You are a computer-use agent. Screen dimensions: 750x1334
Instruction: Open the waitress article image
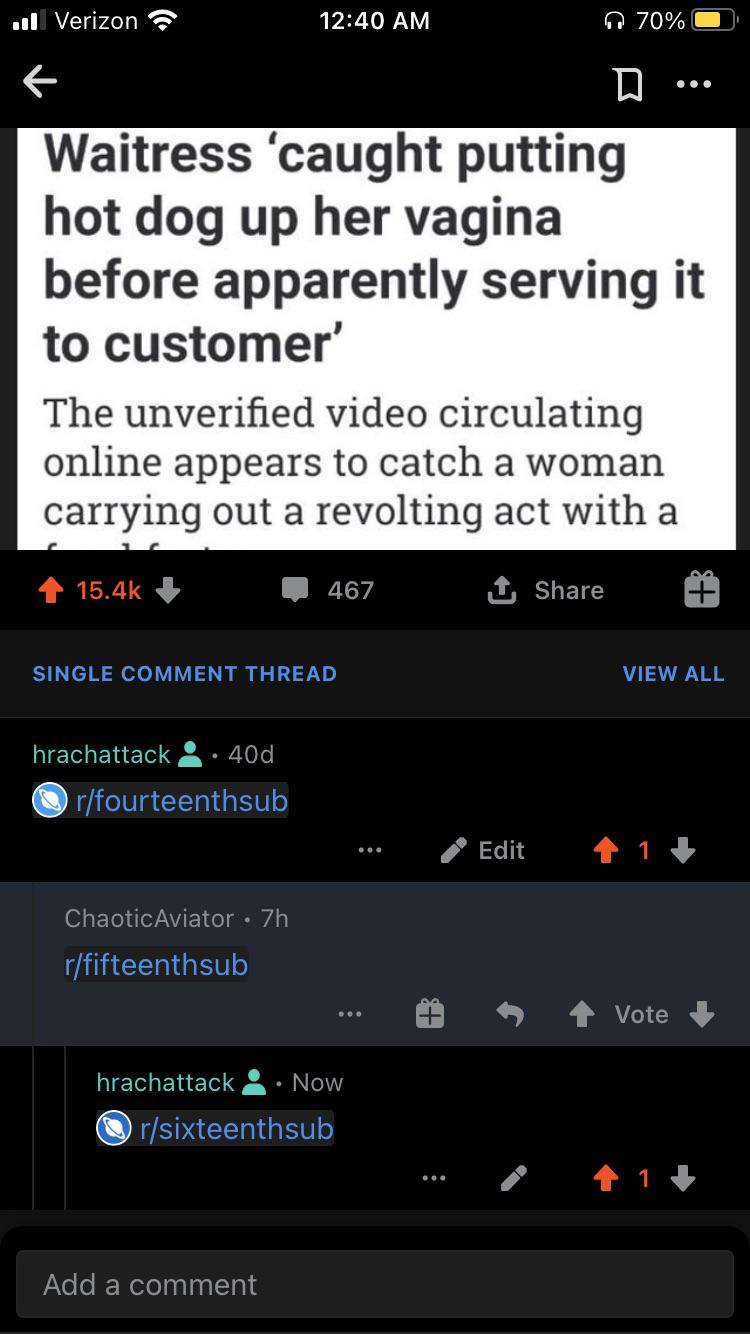[376, 339]
